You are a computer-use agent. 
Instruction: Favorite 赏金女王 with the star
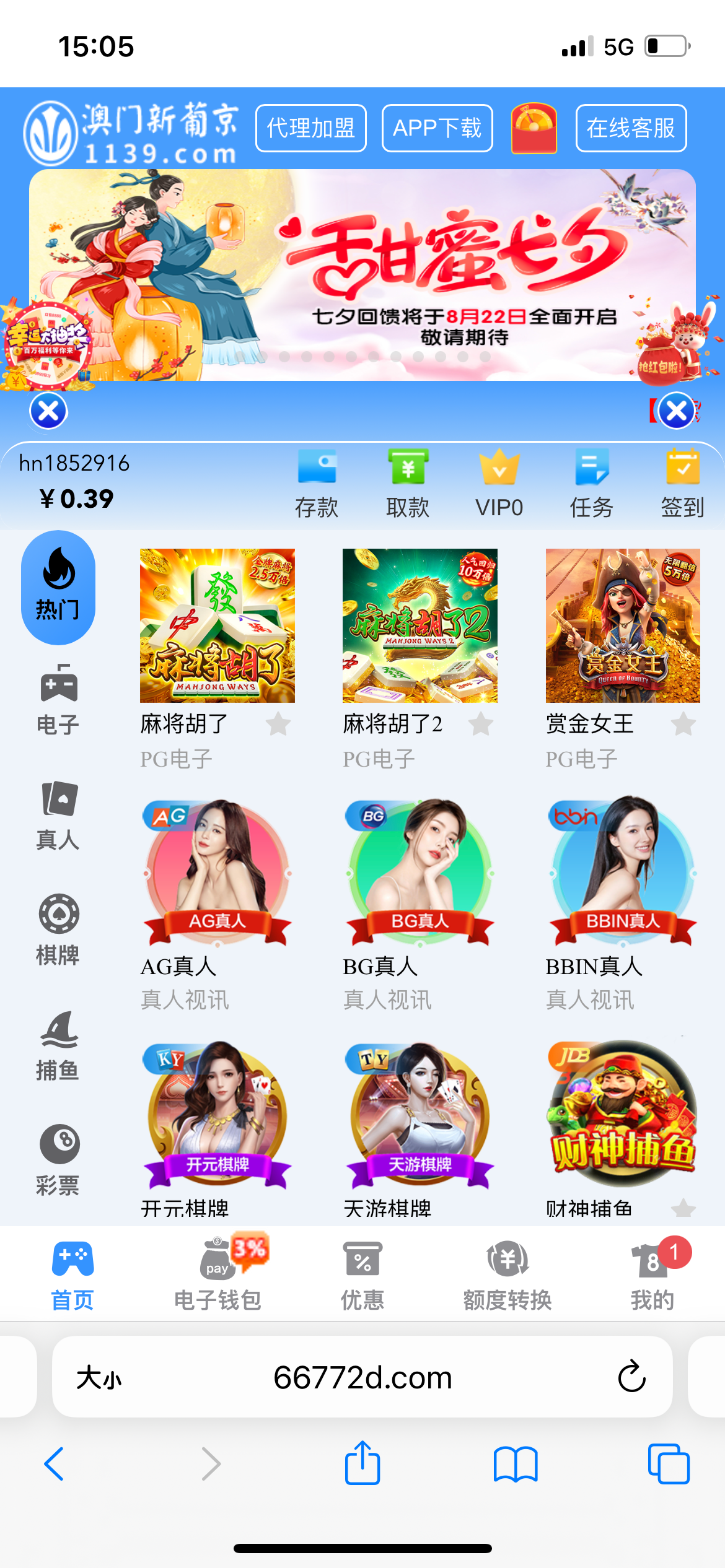pyautogui.click(x=683, y=723)
